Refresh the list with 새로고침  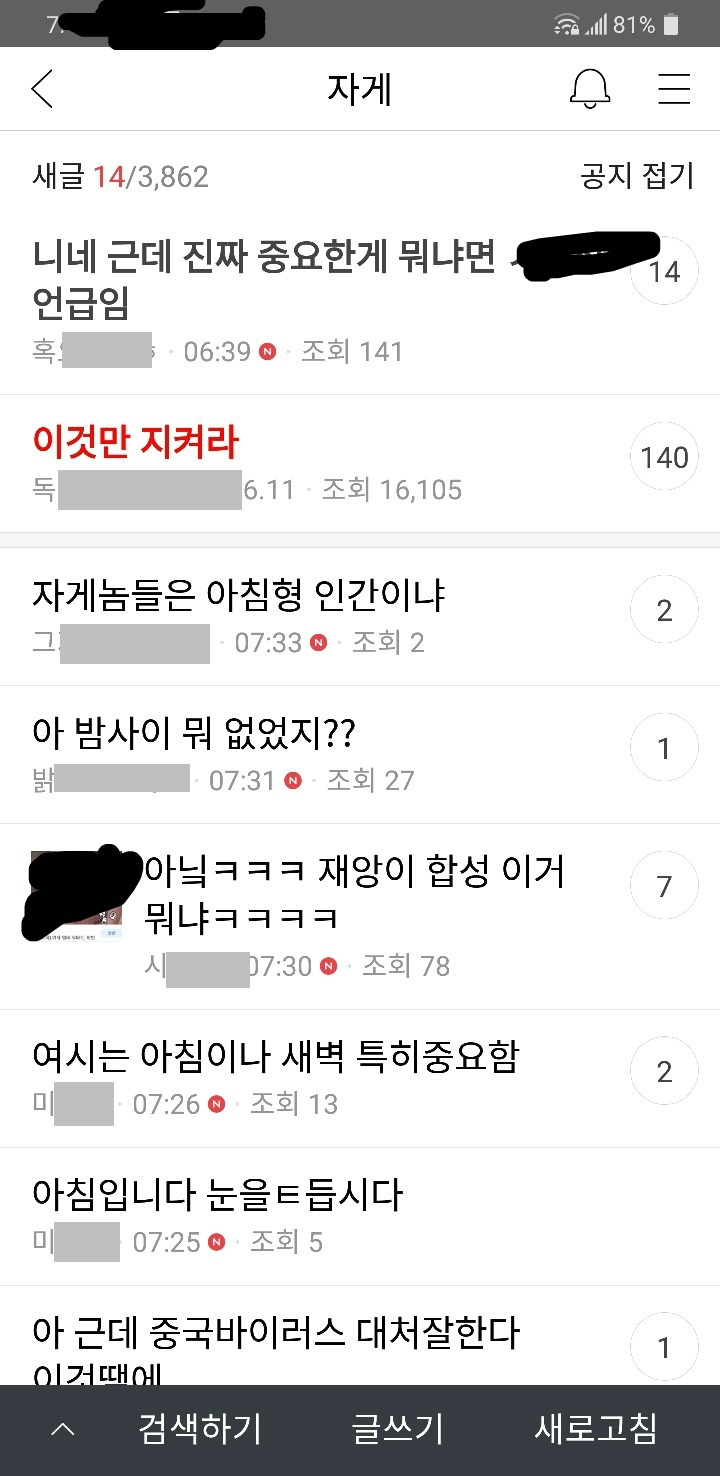click(x=596, y=1429)
